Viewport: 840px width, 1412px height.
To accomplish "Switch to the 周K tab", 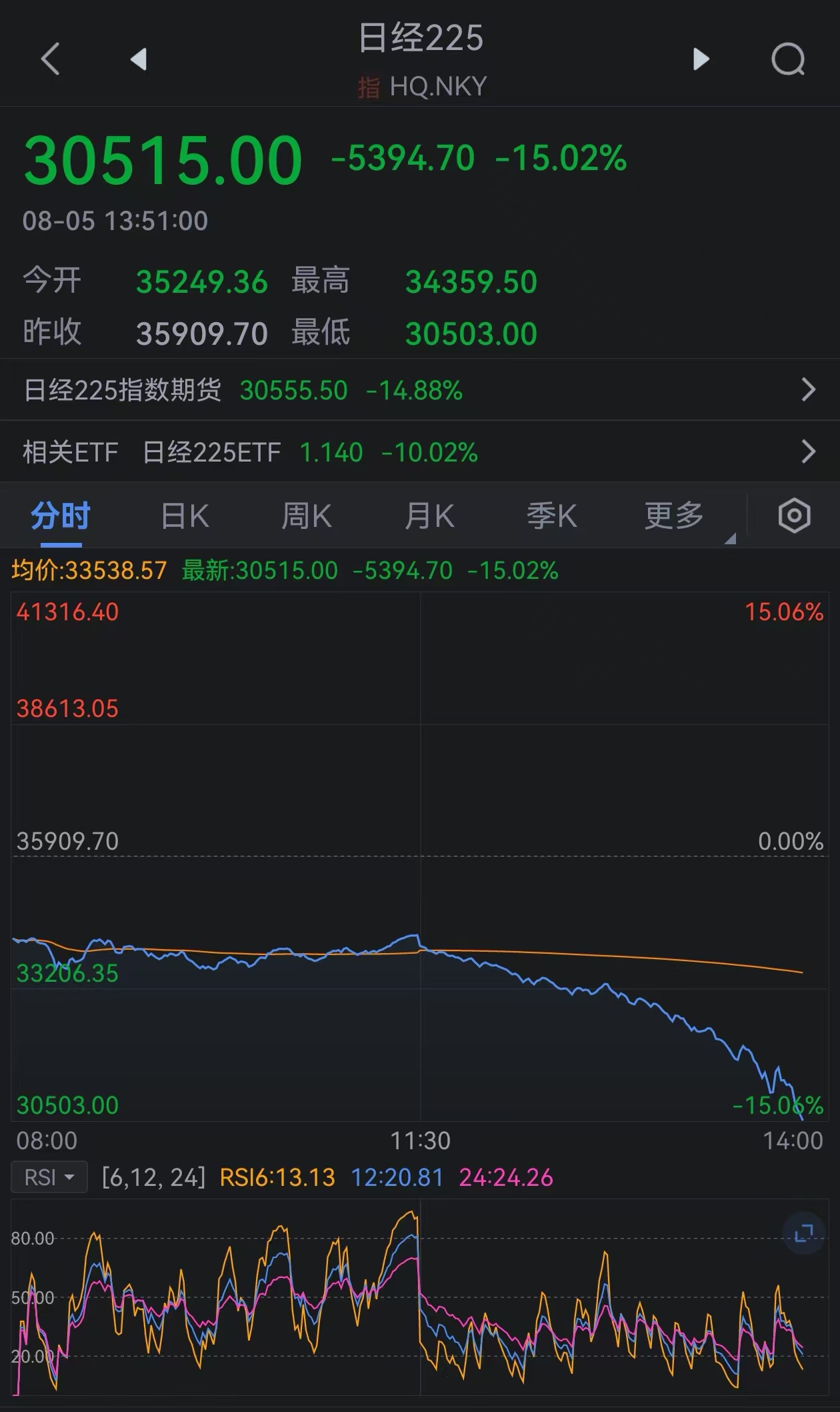I will tap(307, 516).
